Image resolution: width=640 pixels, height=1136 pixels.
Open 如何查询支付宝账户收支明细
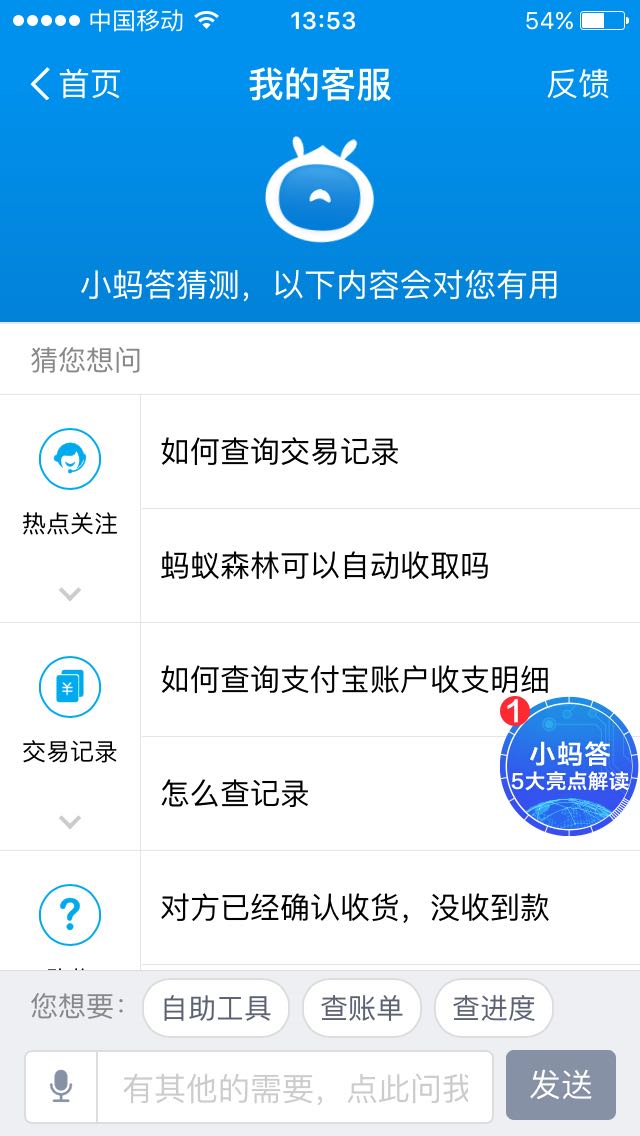click(390, 680)
